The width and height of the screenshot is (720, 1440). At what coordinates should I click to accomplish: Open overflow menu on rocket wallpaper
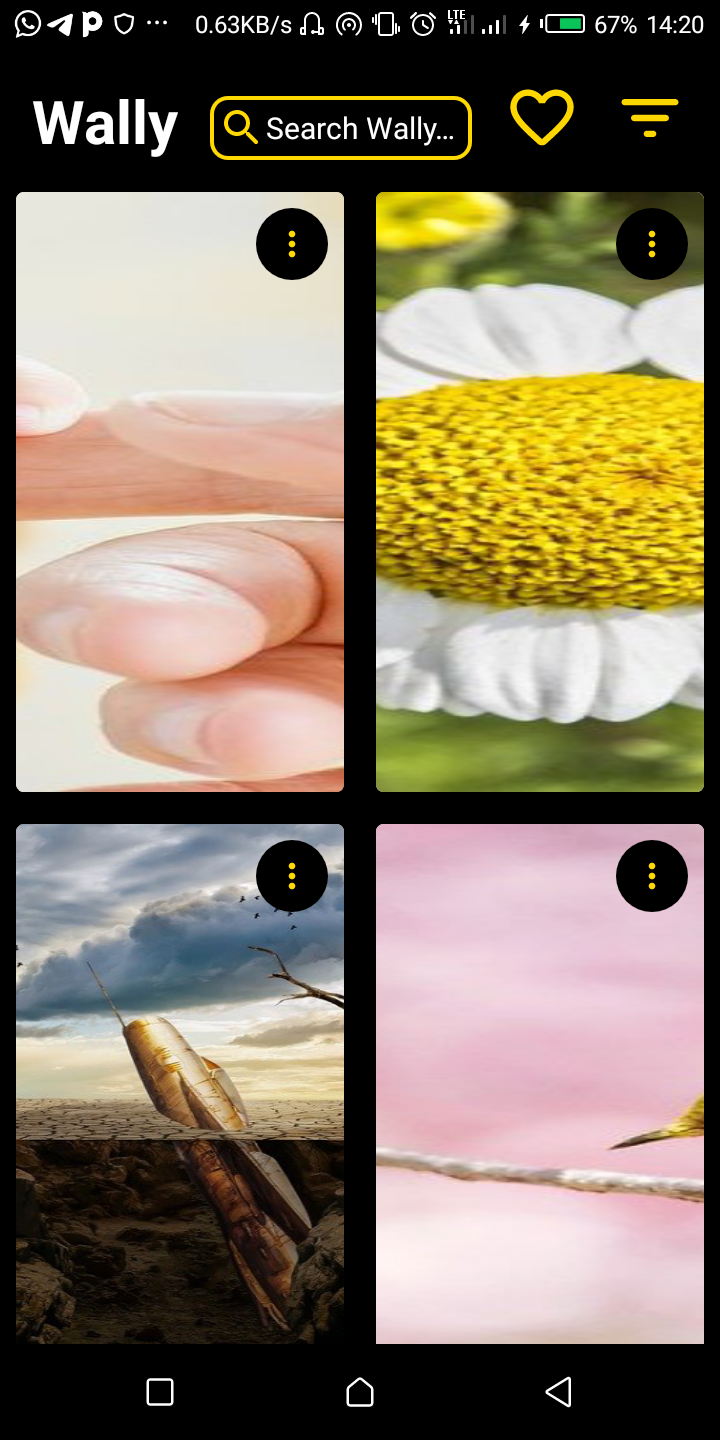coord(292,876)
